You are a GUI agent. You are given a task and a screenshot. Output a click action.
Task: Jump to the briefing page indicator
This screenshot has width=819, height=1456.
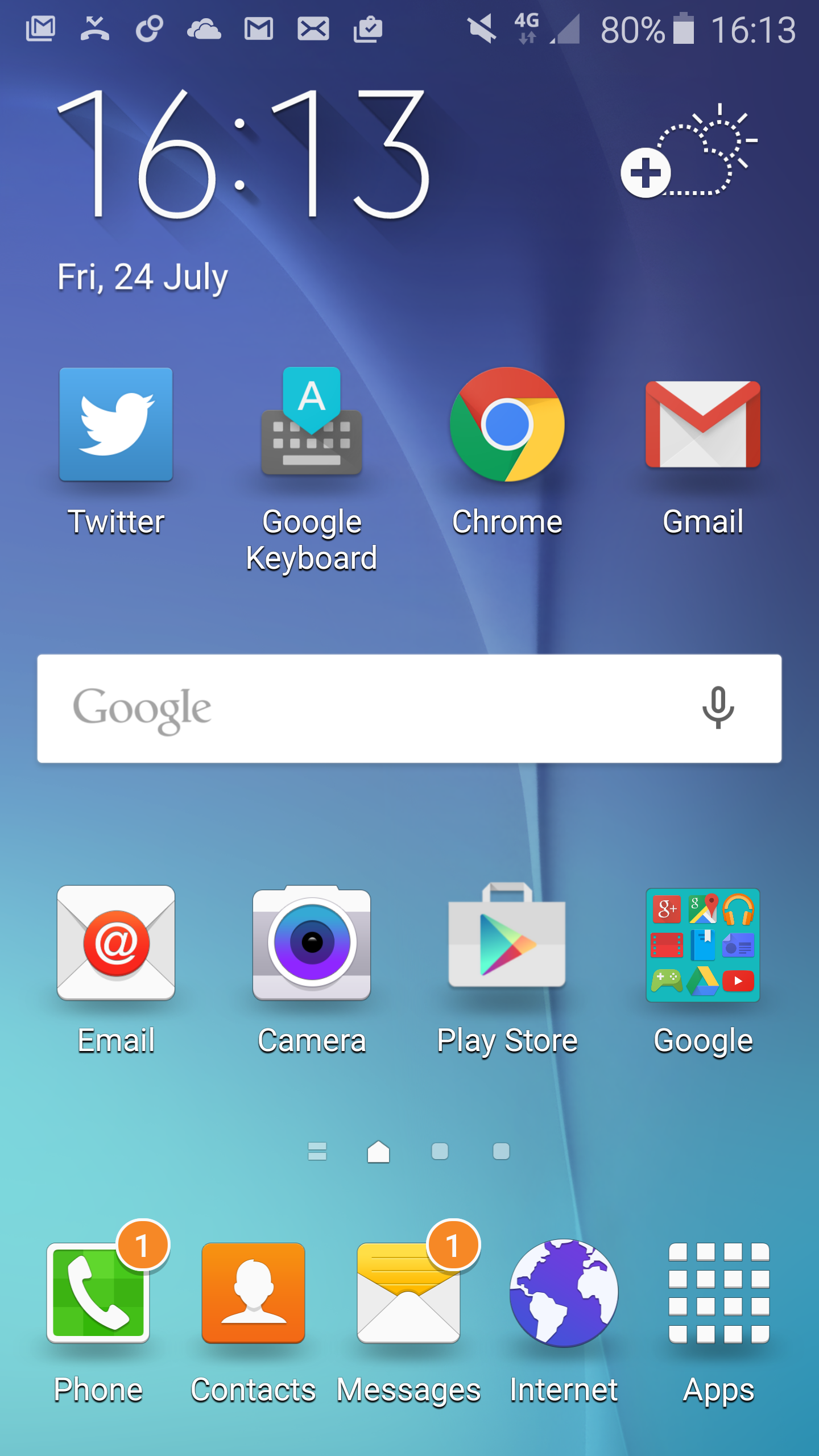(x=317, y=1151)
